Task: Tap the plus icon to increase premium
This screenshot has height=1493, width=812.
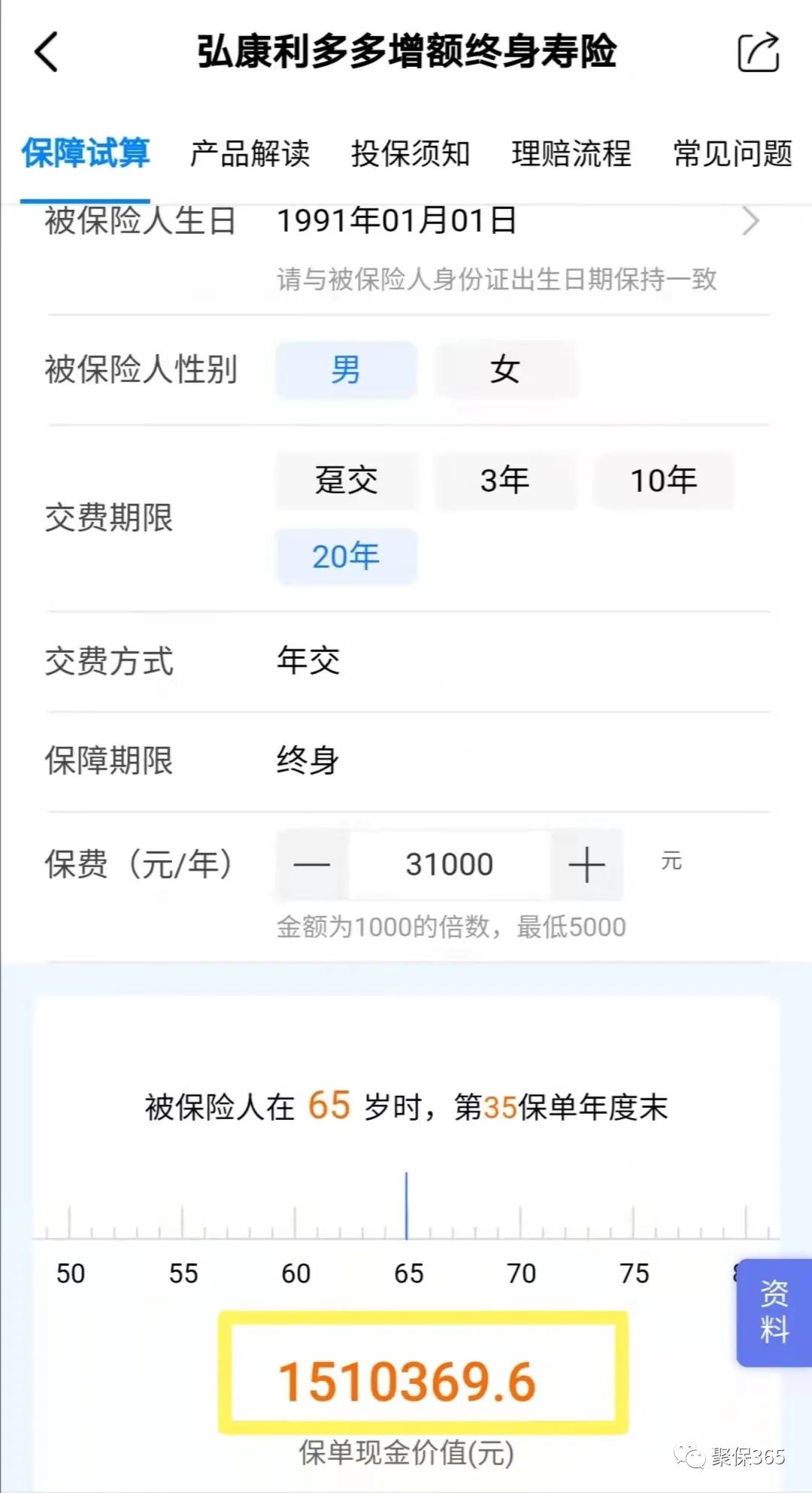Action: pyautogui.click(x=586, y=865)
